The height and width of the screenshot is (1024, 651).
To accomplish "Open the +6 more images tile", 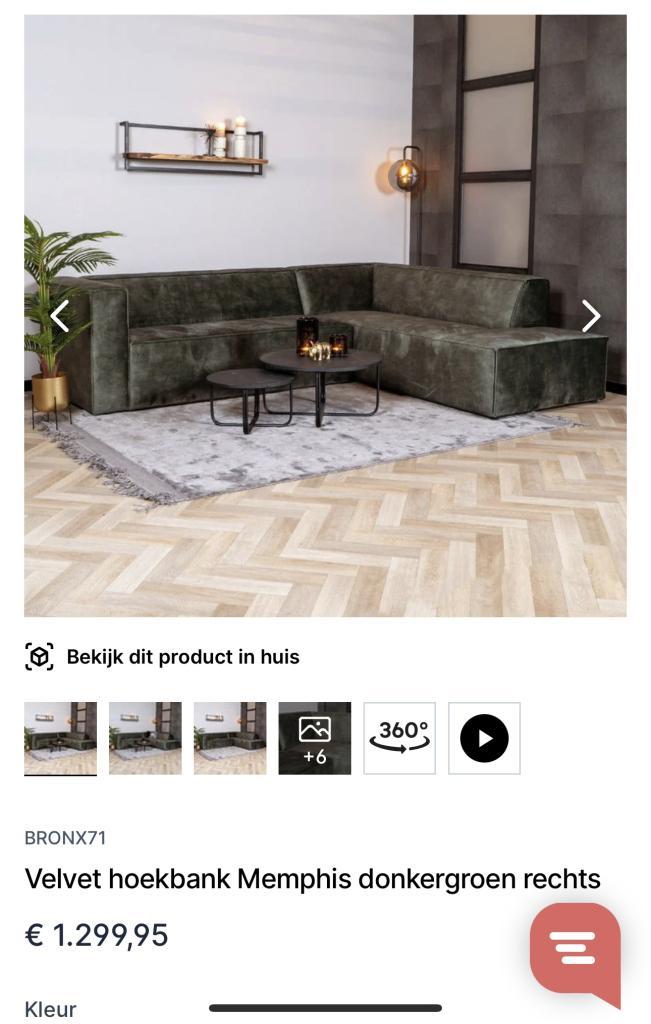I will point(315,738).
